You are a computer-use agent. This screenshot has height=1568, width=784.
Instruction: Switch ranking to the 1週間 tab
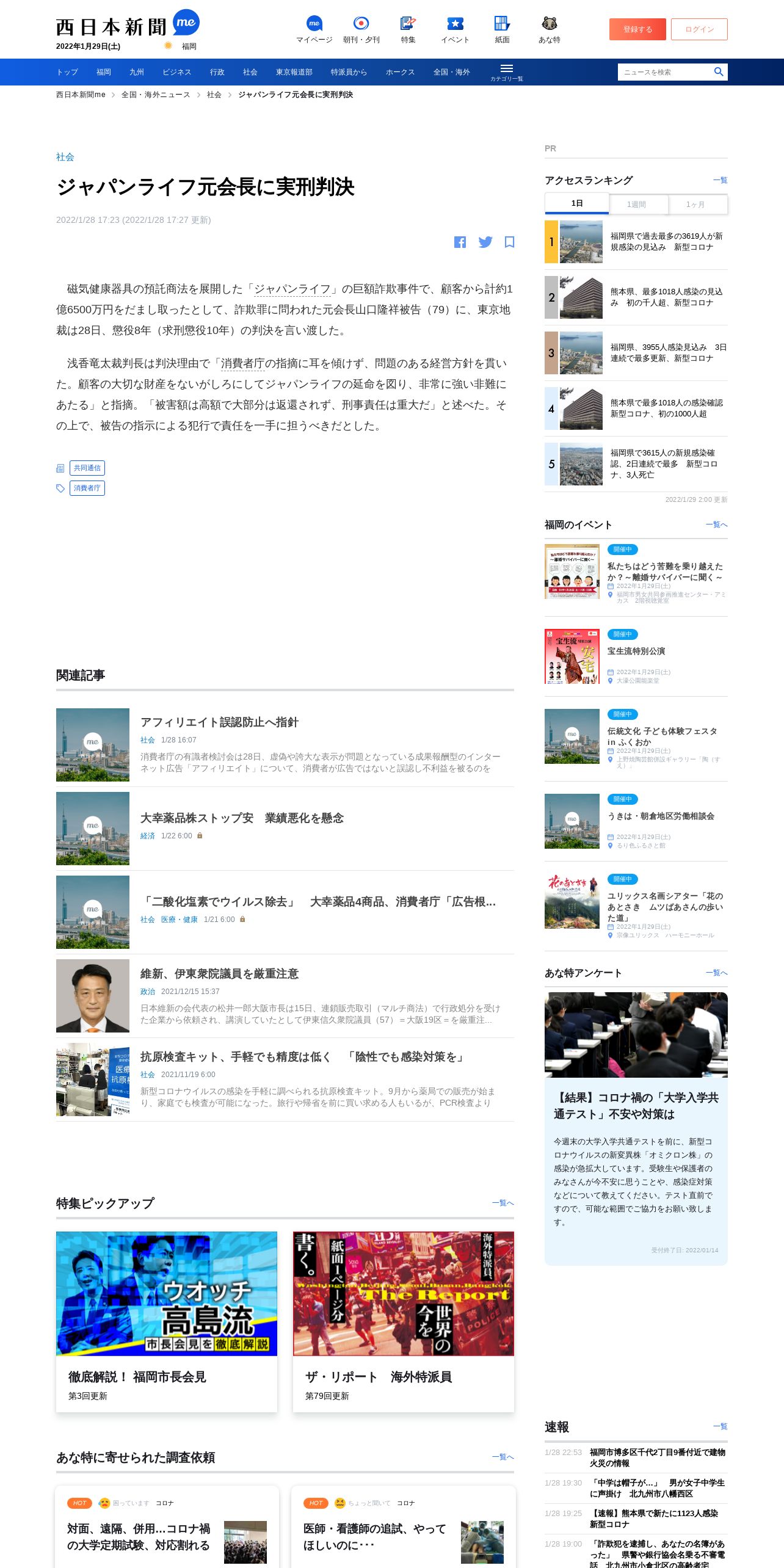pyautogui.click(x=637, y=205)
